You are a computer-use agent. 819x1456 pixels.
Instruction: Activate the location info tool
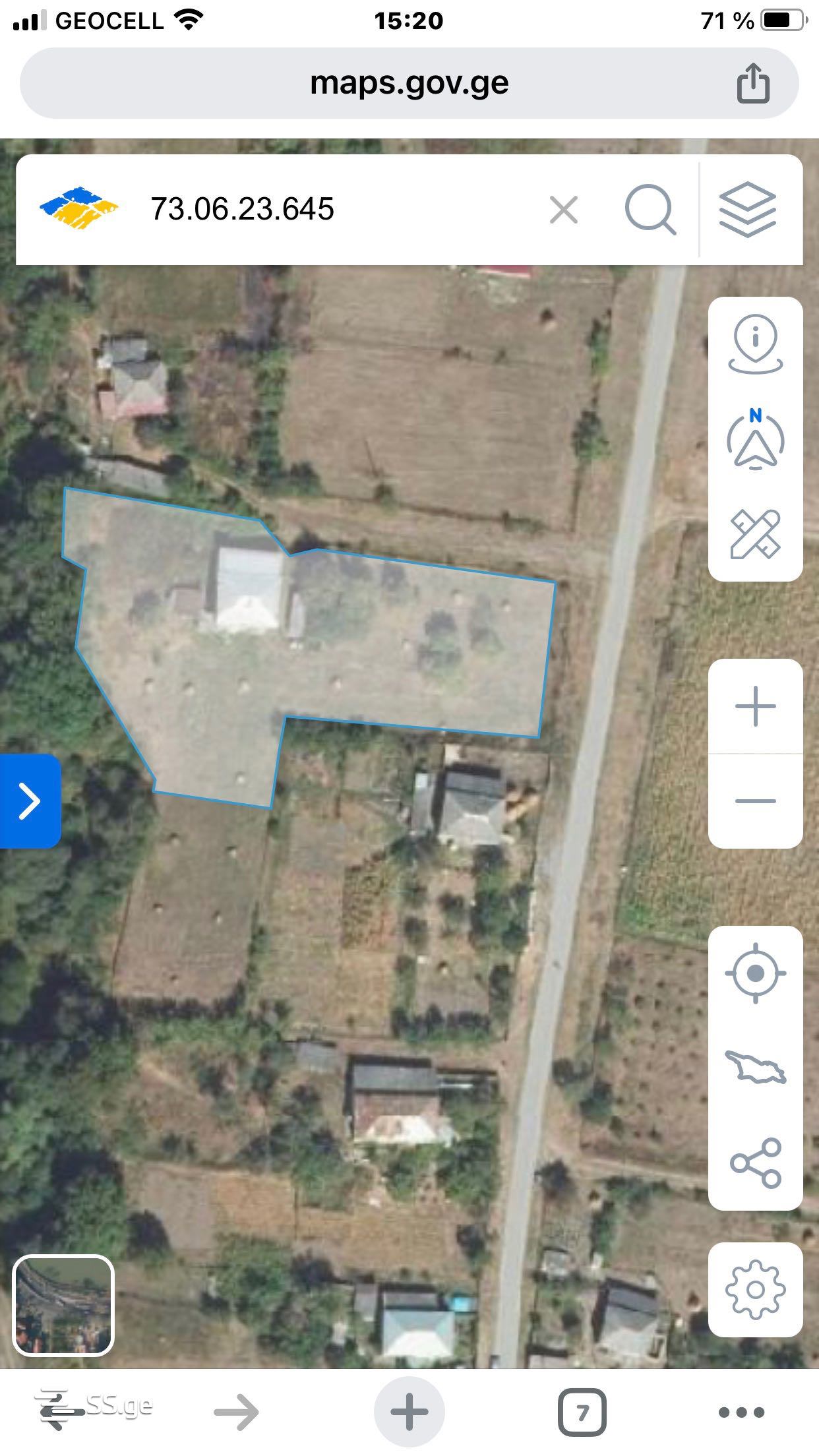755,346
